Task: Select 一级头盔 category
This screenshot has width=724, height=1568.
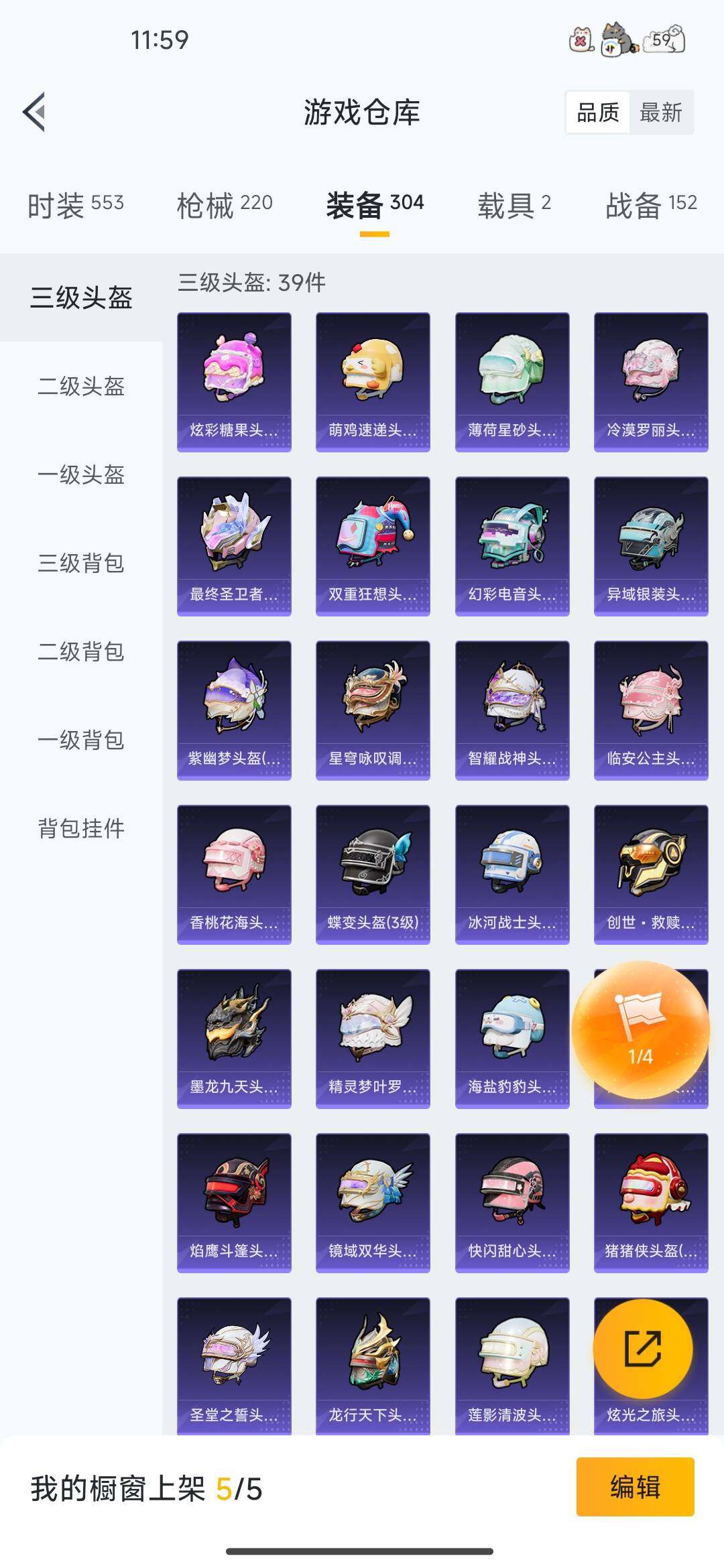Action: (x=81, y=474)
